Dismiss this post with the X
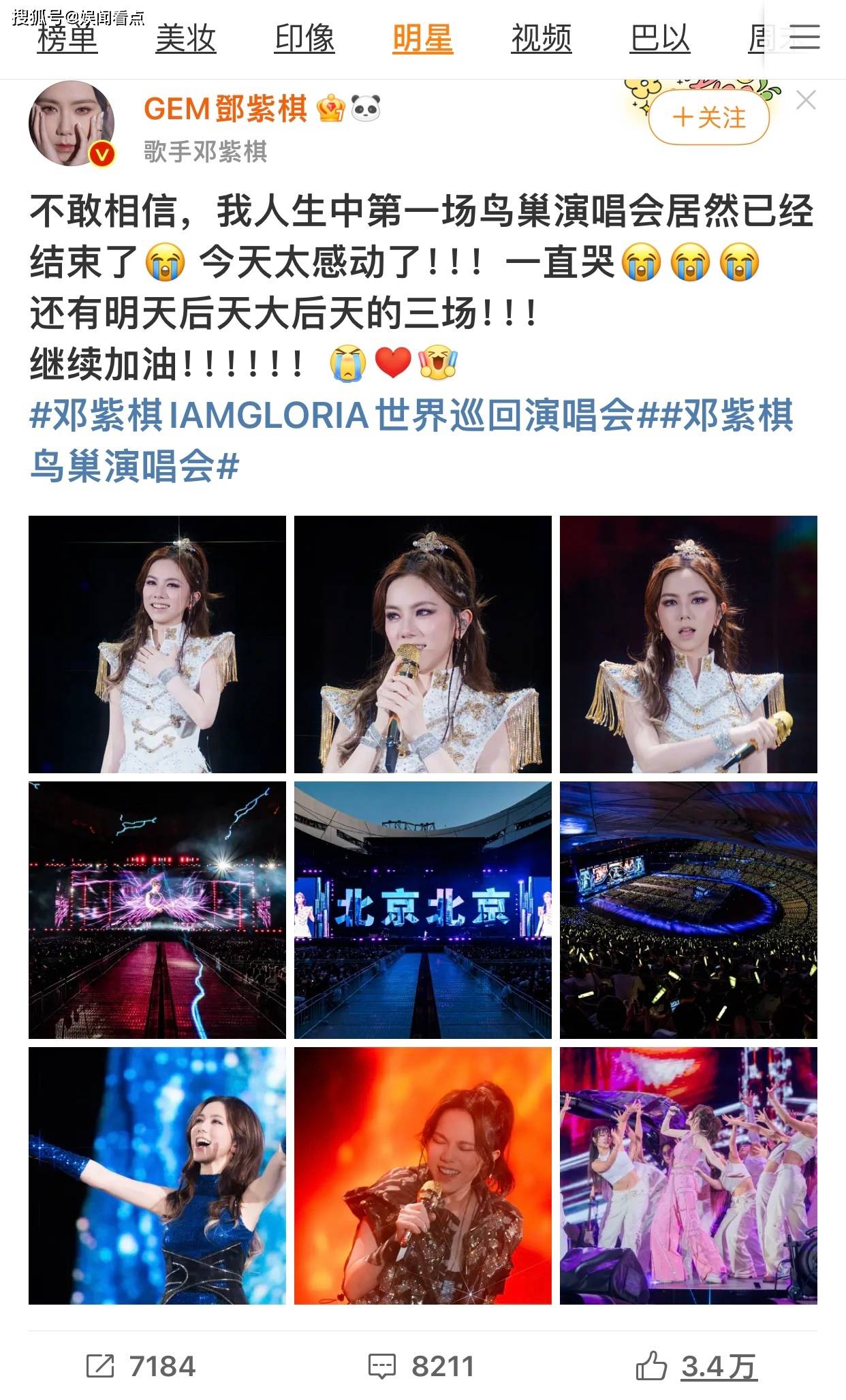Viewport: 846px width, 1400px height. 806,101
